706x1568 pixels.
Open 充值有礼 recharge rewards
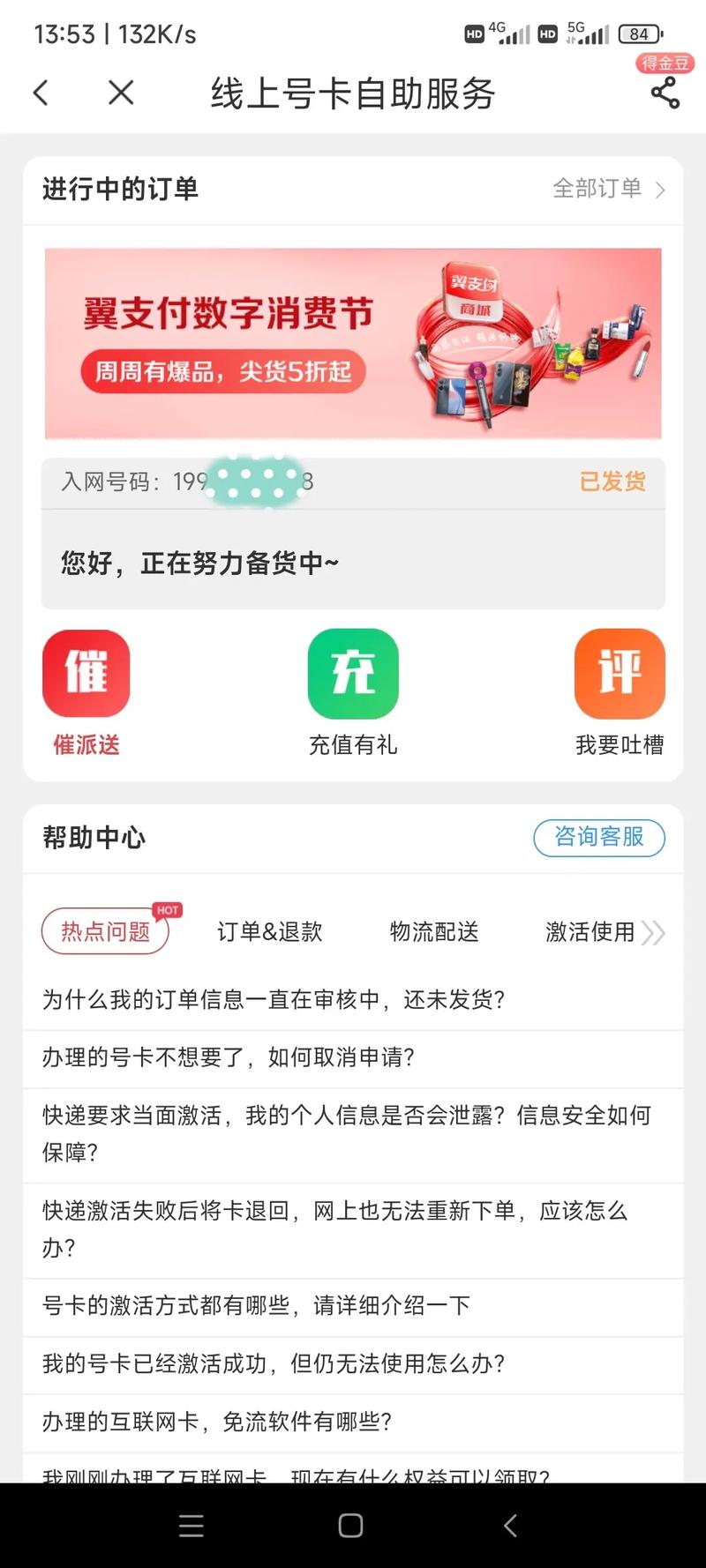coord(353,673)
